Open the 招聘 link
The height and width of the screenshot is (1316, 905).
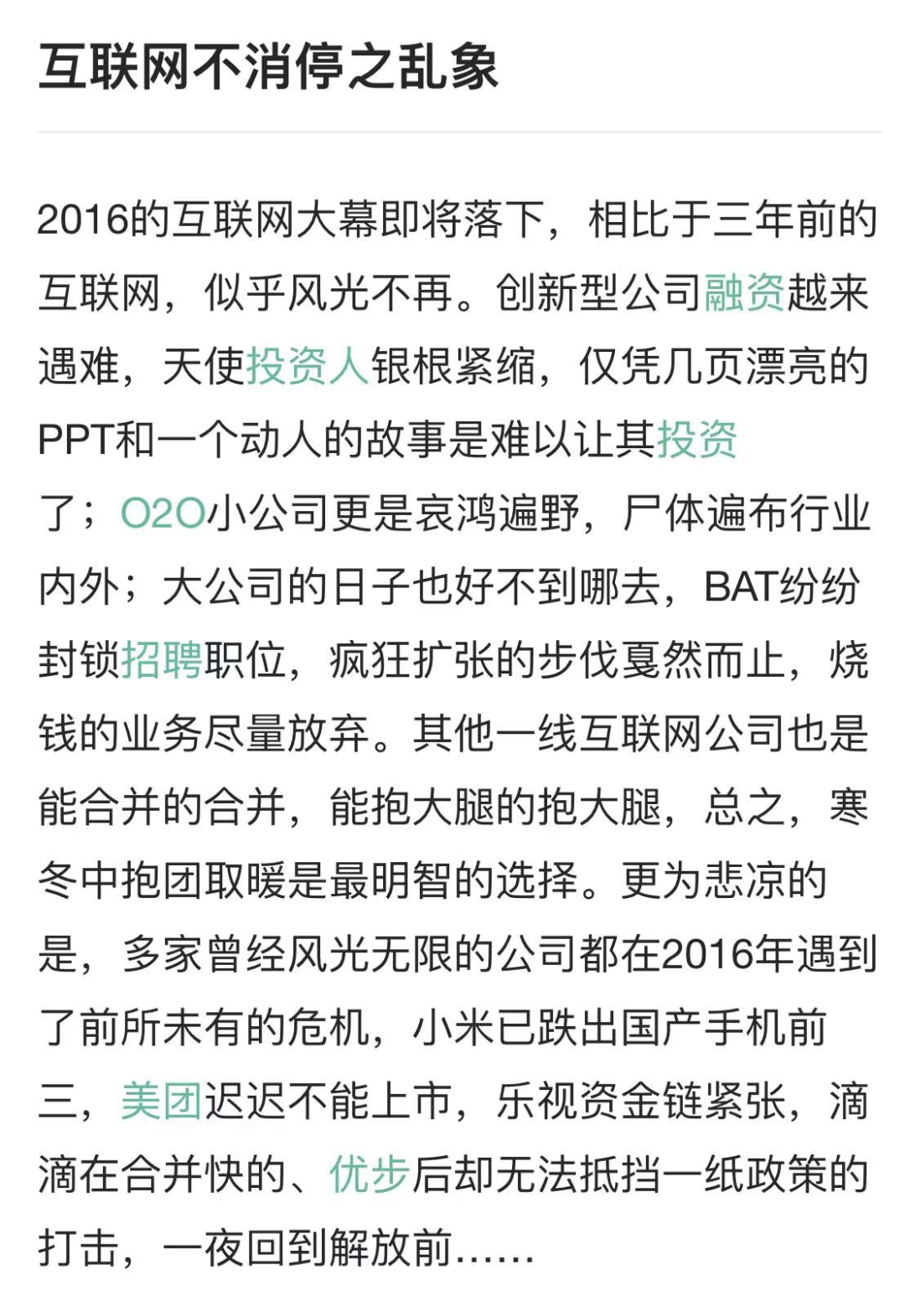tap(163, 660)
